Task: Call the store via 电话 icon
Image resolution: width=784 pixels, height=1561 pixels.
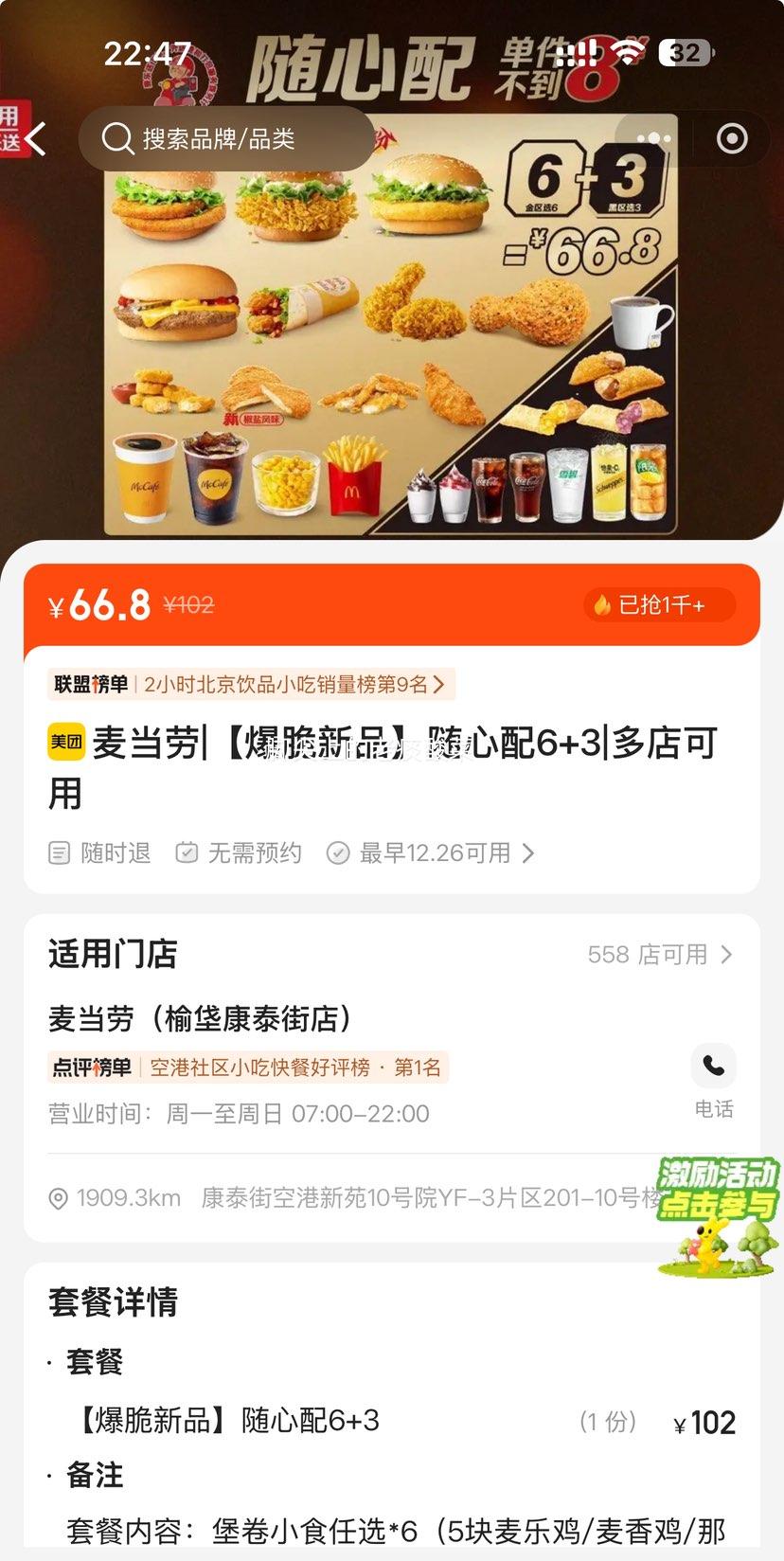Action: [713, 1068]
